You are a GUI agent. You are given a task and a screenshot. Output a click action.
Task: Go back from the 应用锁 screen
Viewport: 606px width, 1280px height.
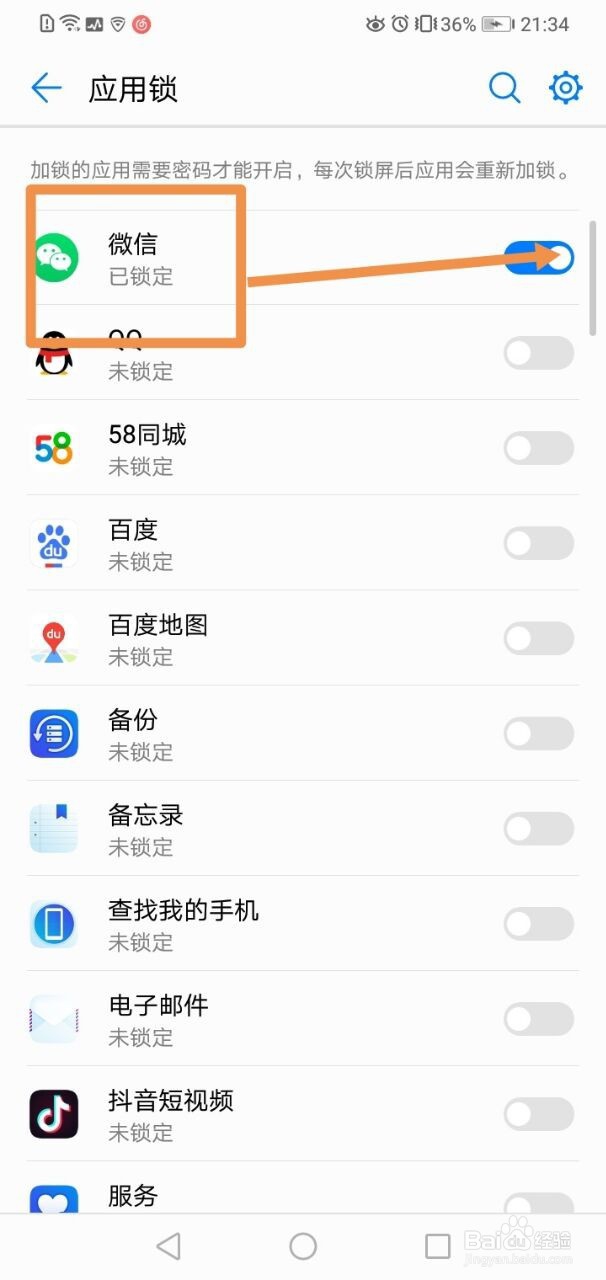tap(47, 88)
